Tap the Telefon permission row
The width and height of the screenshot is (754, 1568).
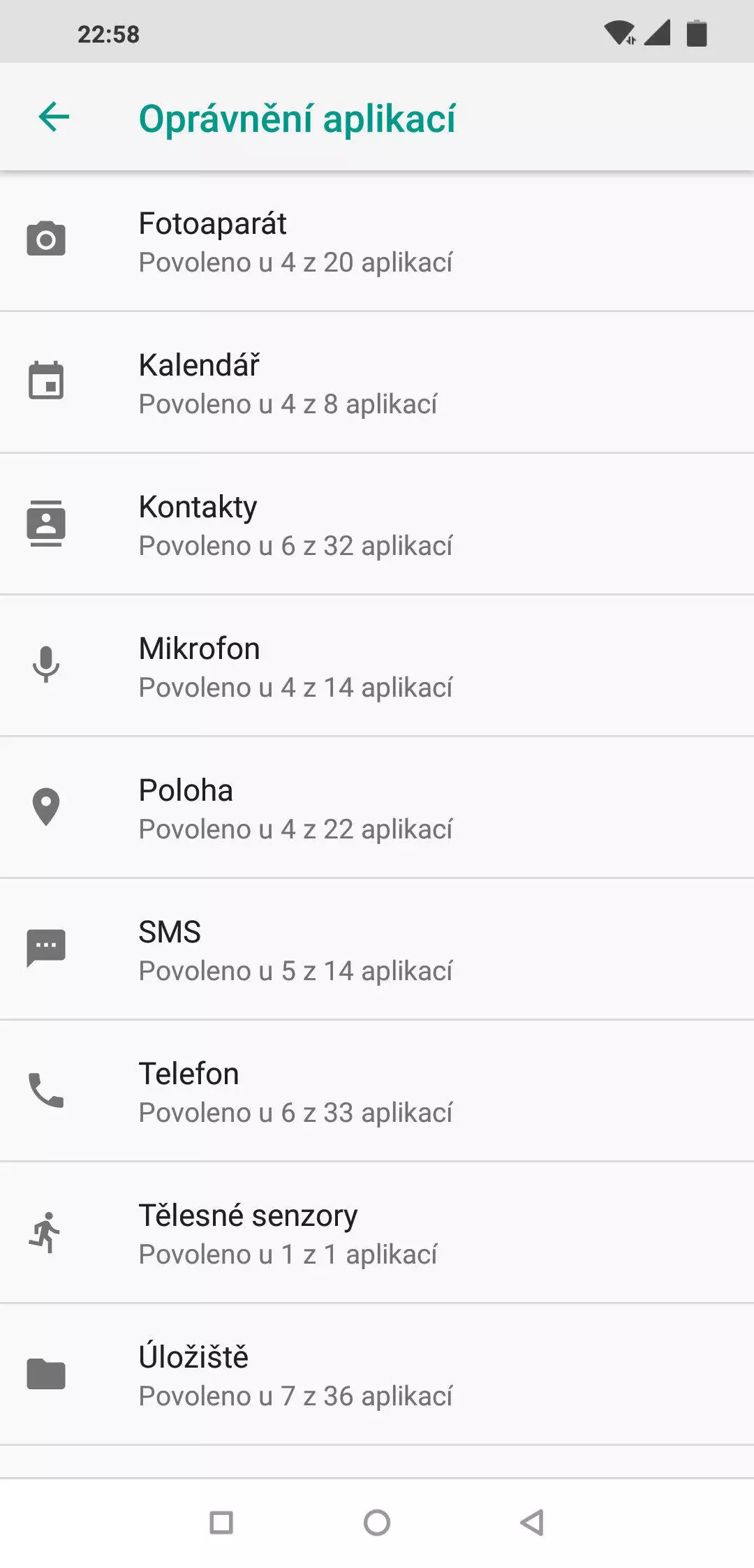point(377,1091)
